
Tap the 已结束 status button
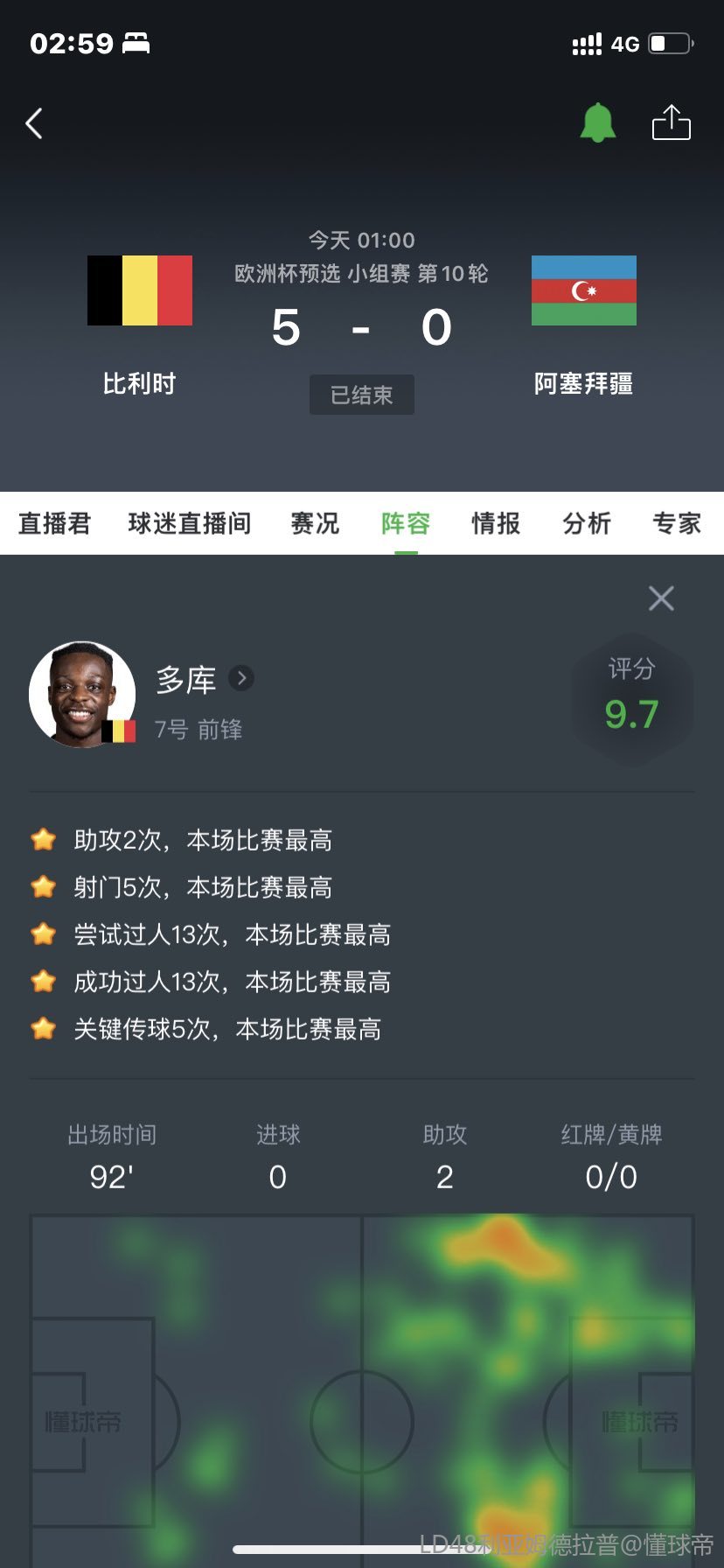[x=361, y=395]
